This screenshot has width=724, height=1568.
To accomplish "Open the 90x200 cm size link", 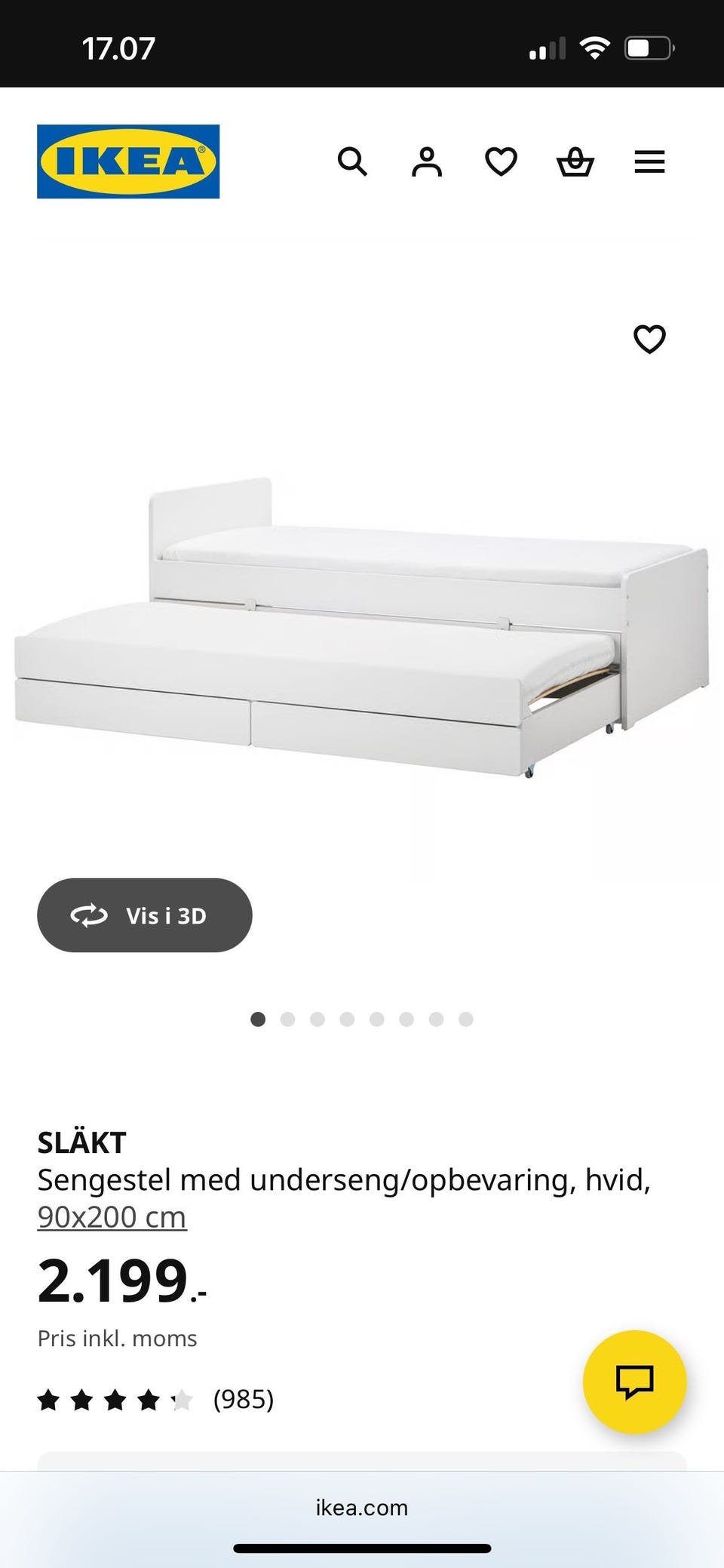I will [x=112, y=1217].
